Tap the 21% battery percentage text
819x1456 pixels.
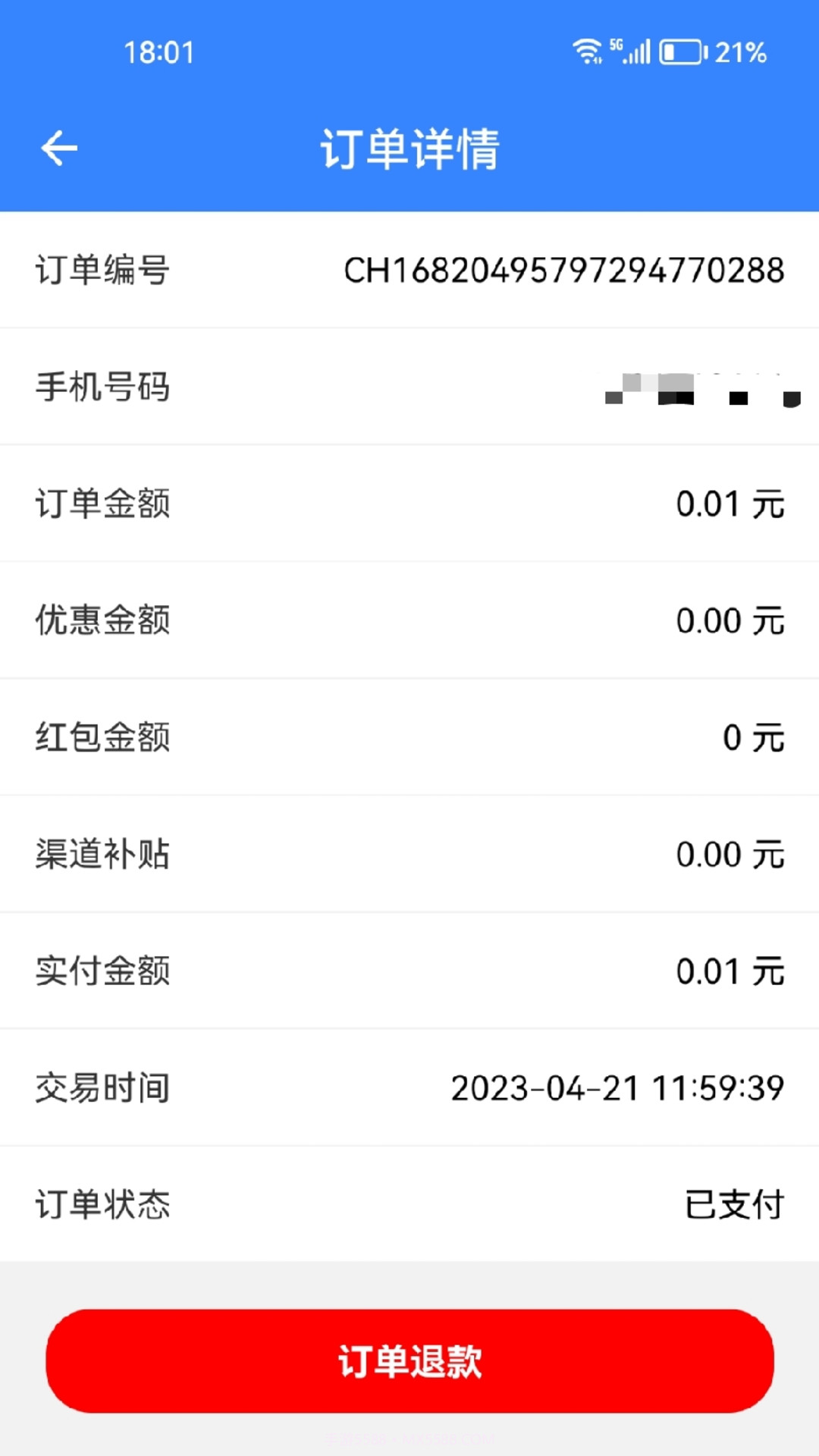coord(739,52)
